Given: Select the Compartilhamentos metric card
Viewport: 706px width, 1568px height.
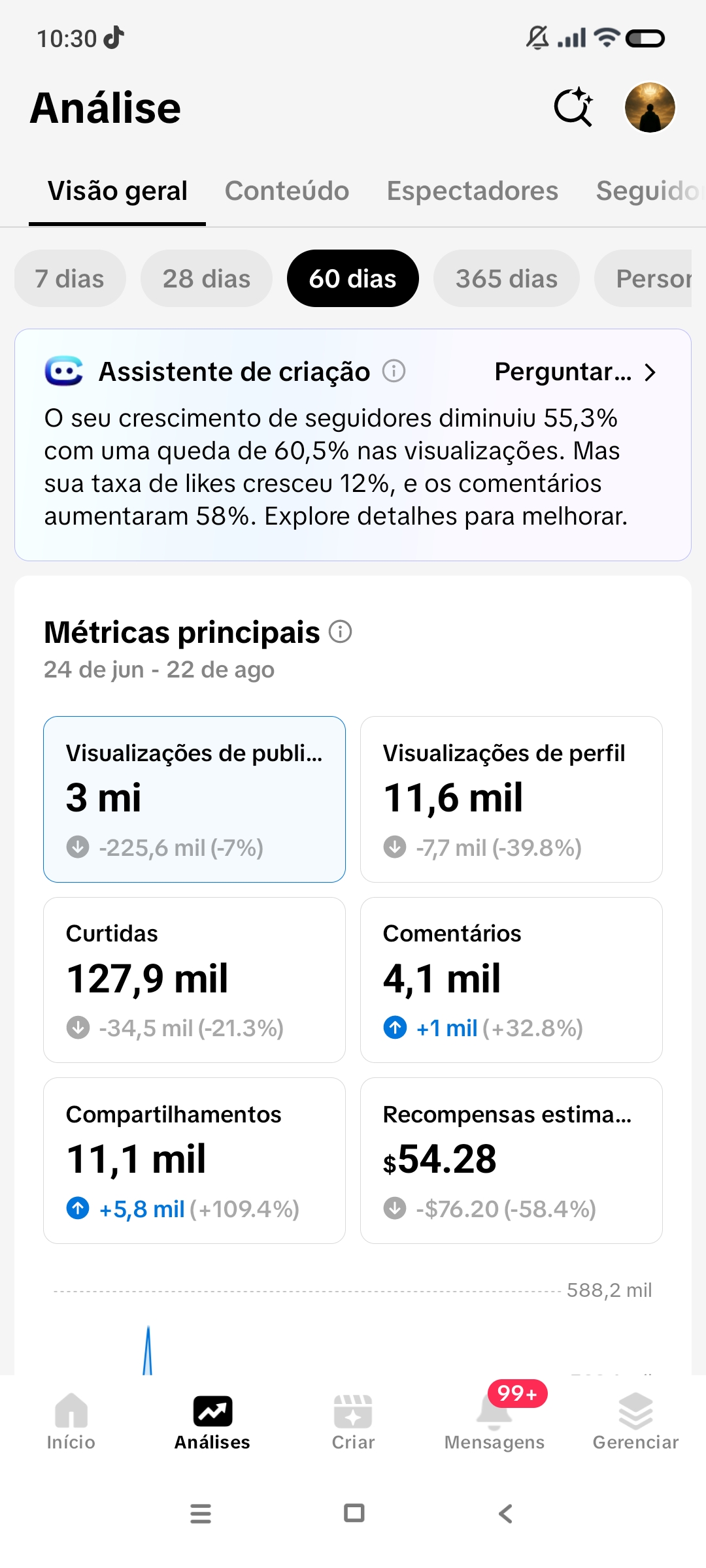Looking at the screenshot, I should click(x=194, y=1160).
